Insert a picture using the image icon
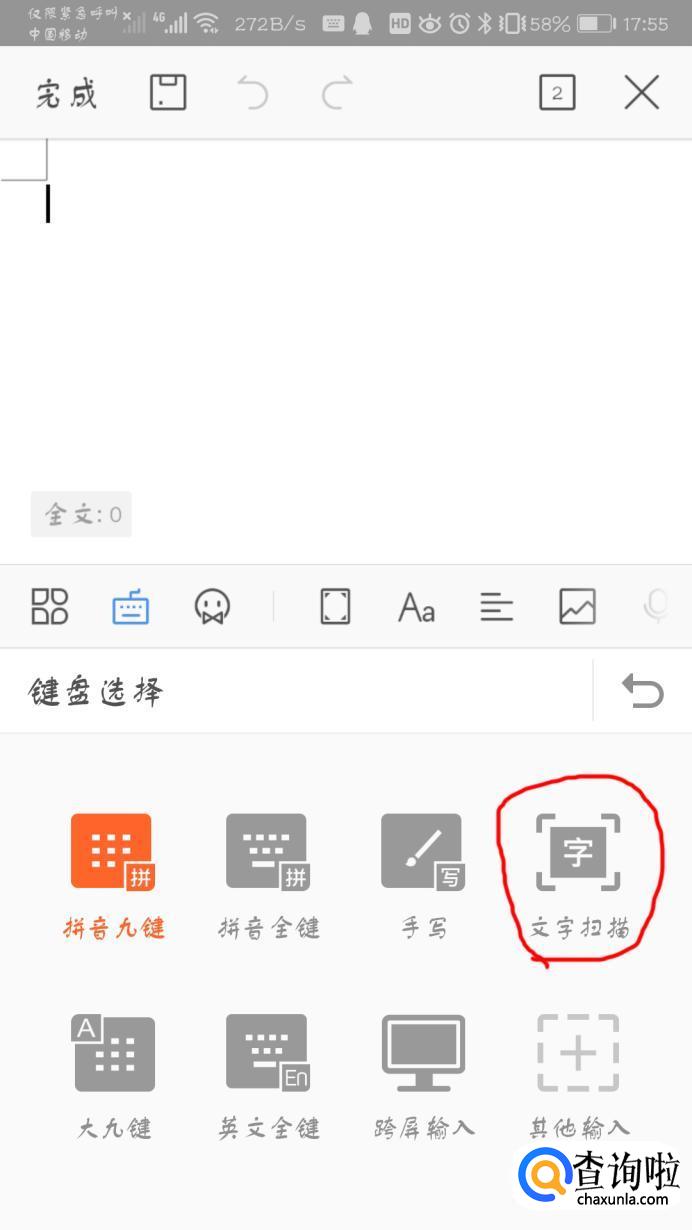 click(577, 606)
